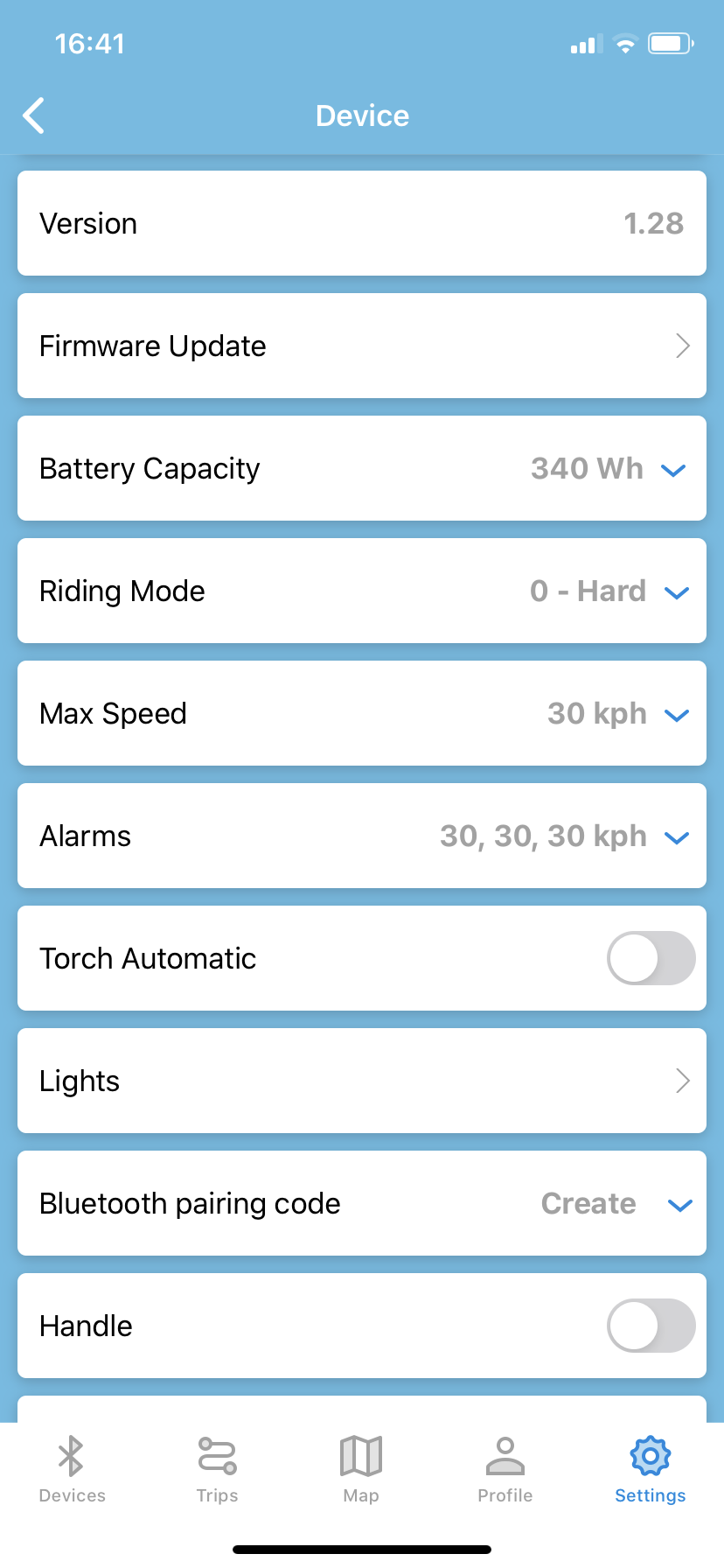Enable the Torch Automatic switch
This screenshot has height=1568, width=724.
pos(651,958)
